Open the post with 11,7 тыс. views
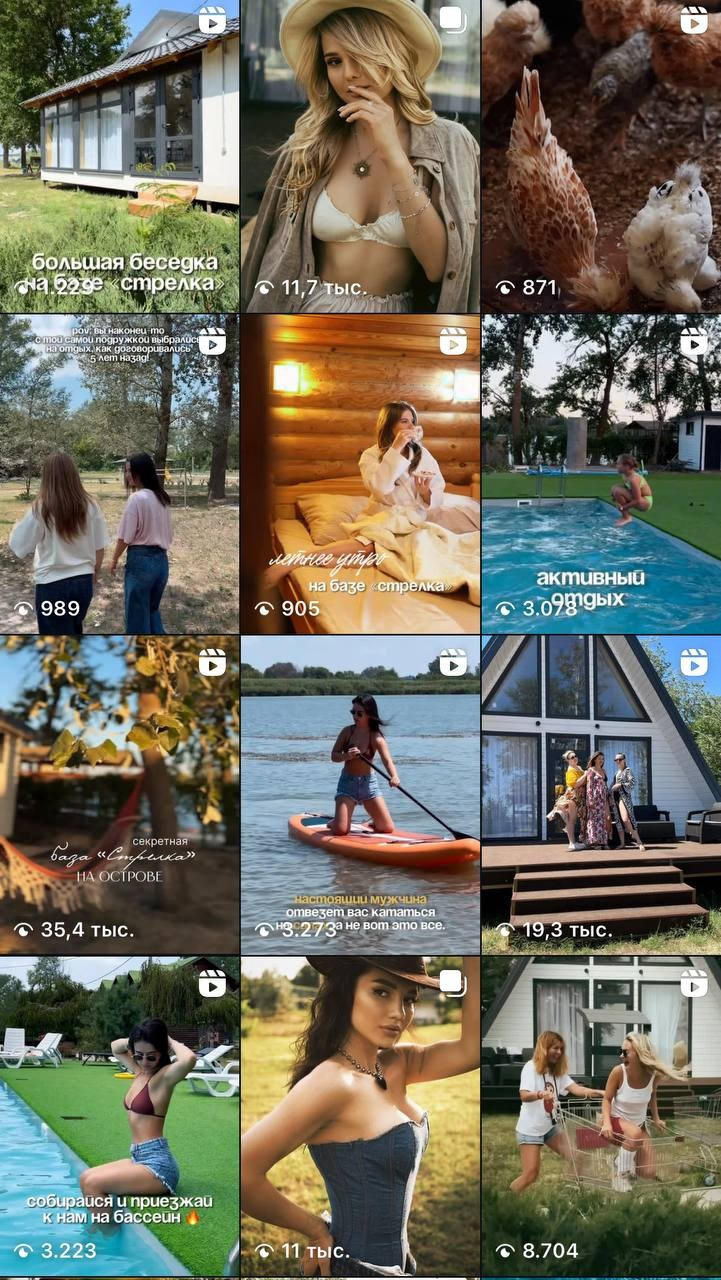721x1280 pixels. point(360,156)
